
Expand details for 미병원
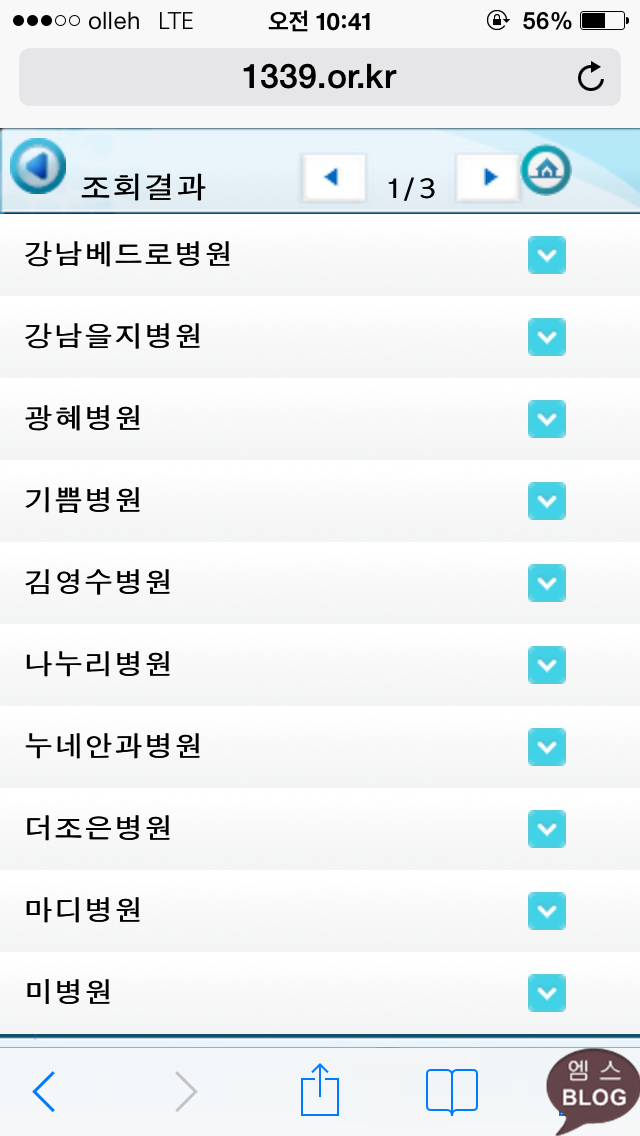(547, 992)
